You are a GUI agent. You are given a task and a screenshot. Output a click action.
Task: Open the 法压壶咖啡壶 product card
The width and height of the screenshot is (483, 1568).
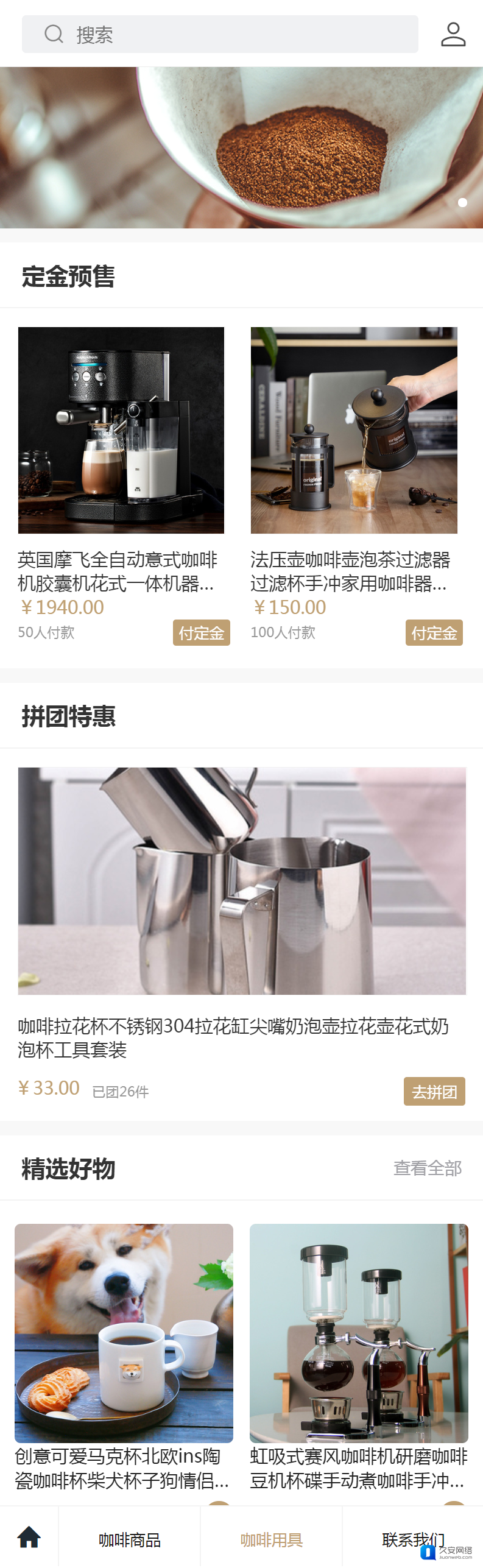(x=354, y=430)
